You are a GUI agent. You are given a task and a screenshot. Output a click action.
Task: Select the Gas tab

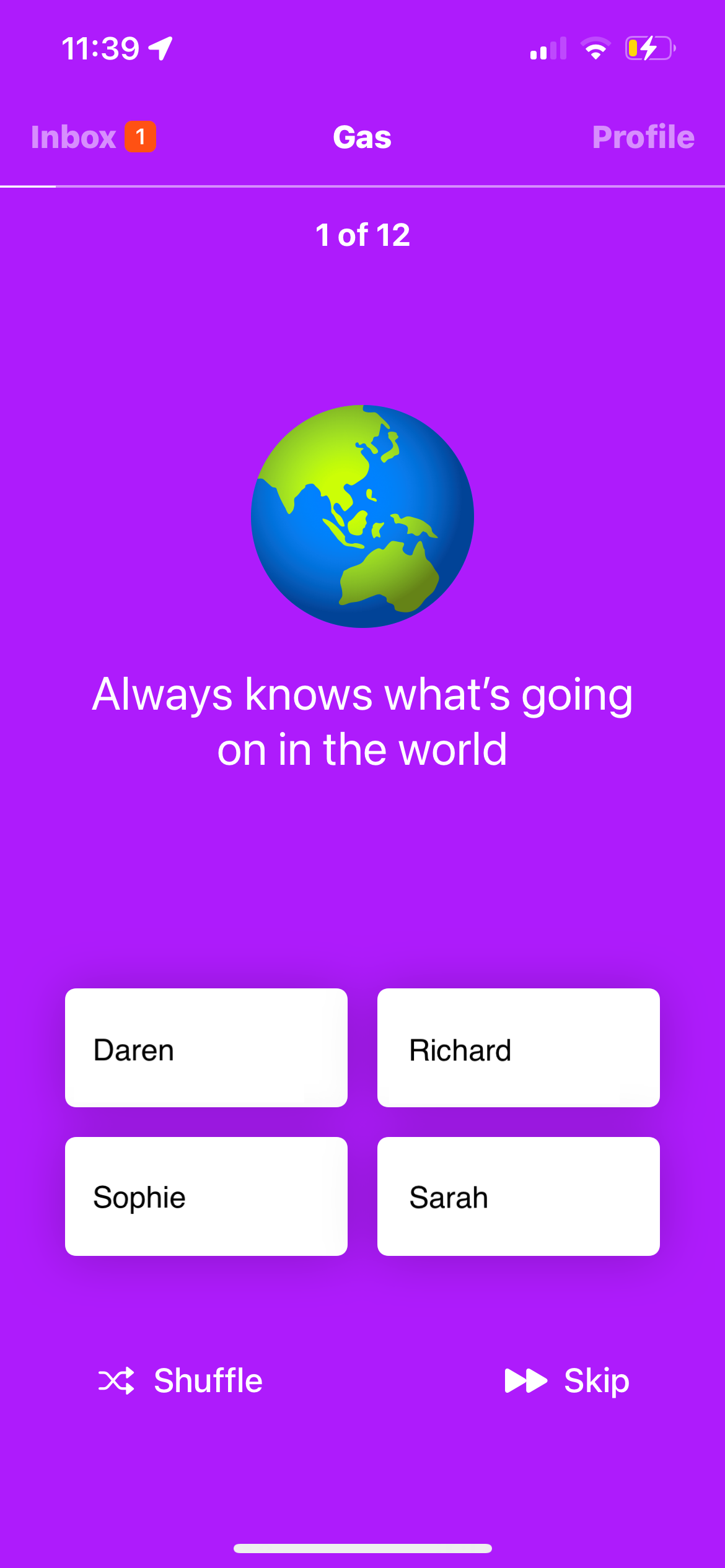point(362,137)
